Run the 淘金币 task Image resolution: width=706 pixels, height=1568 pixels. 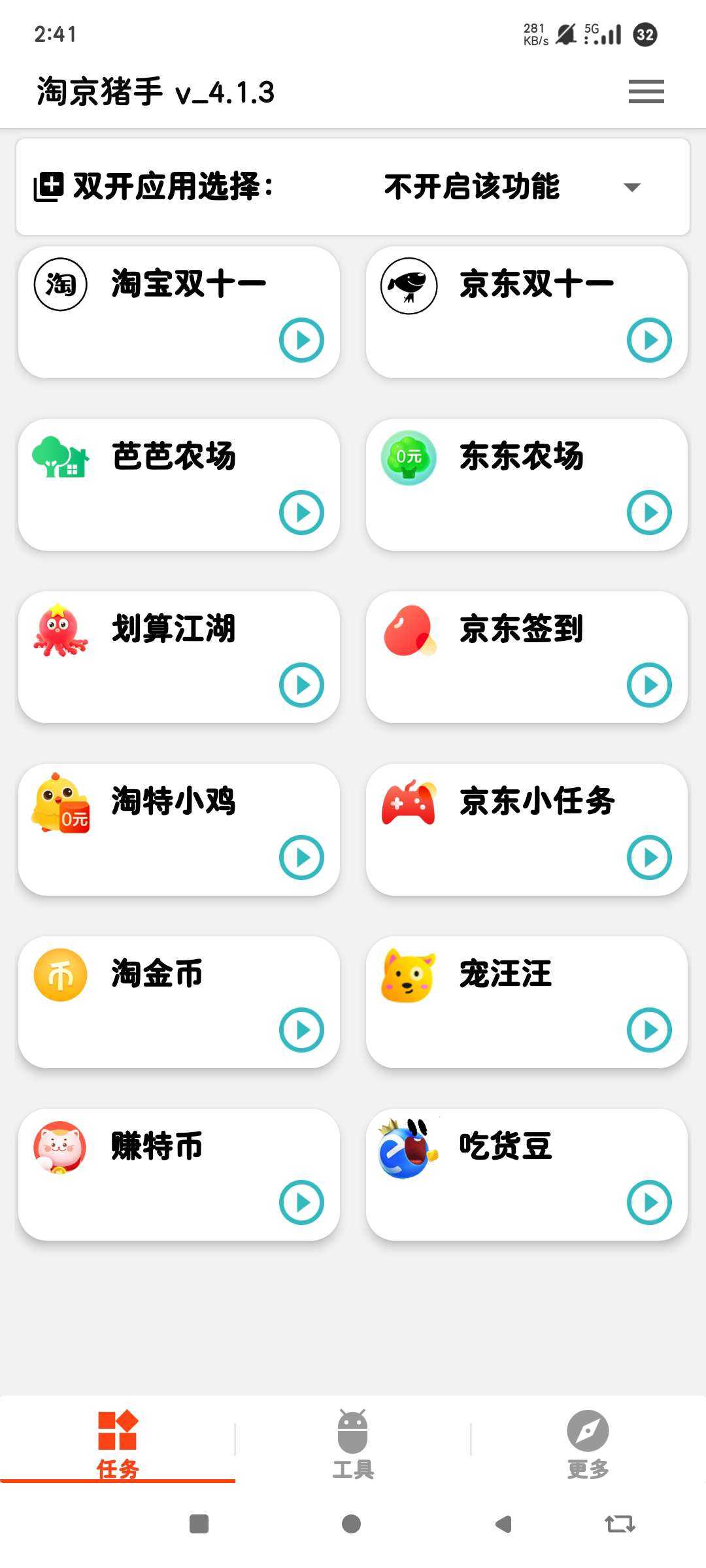[x=301, y=1030]
